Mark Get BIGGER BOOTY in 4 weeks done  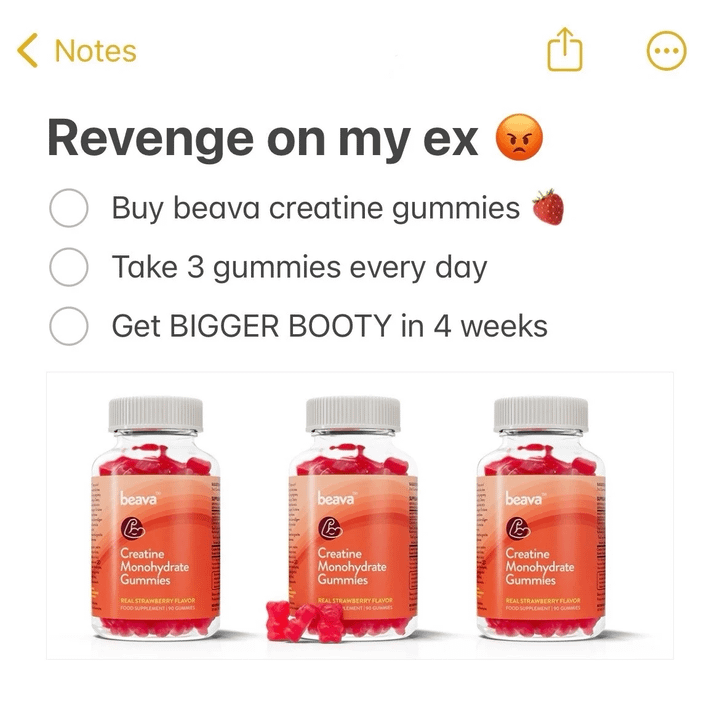69,326
